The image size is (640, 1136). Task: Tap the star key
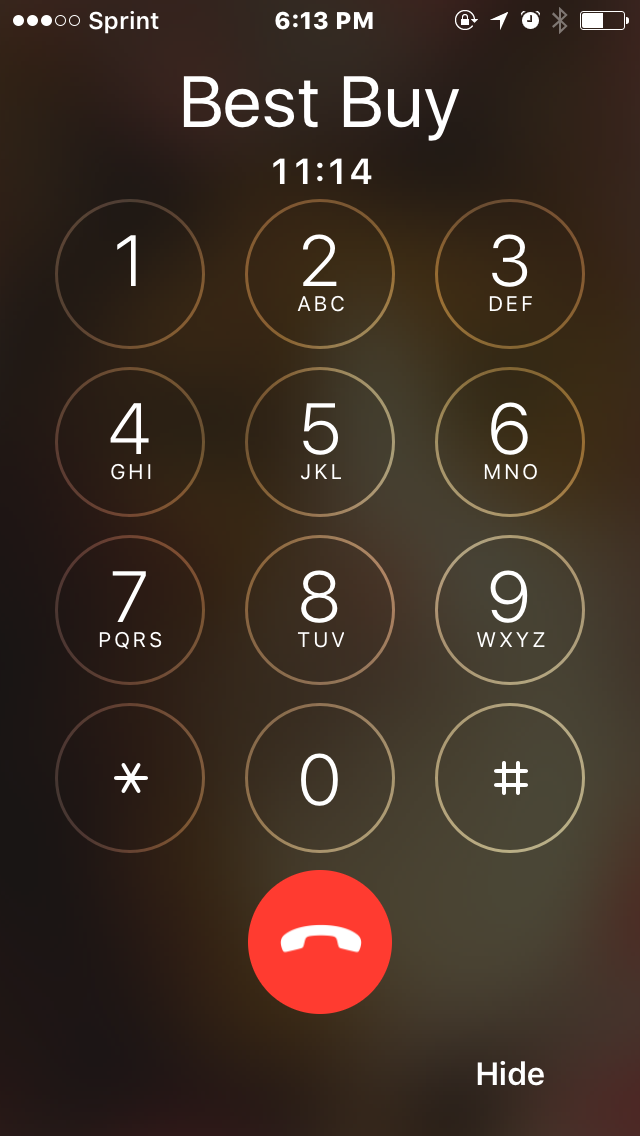click(x=130, y=778)
